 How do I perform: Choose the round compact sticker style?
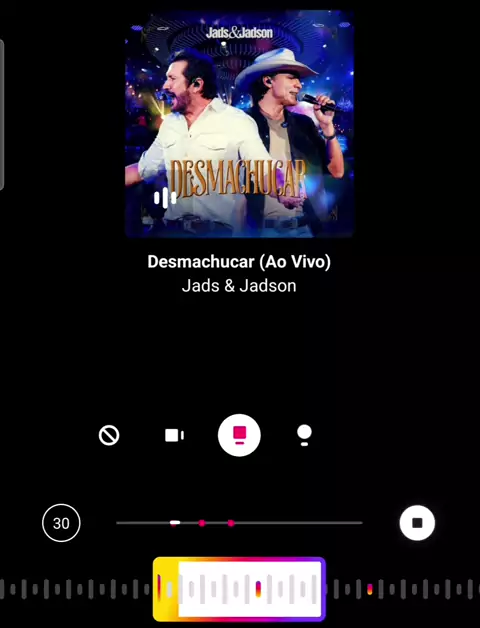click(x=304, y=435)
